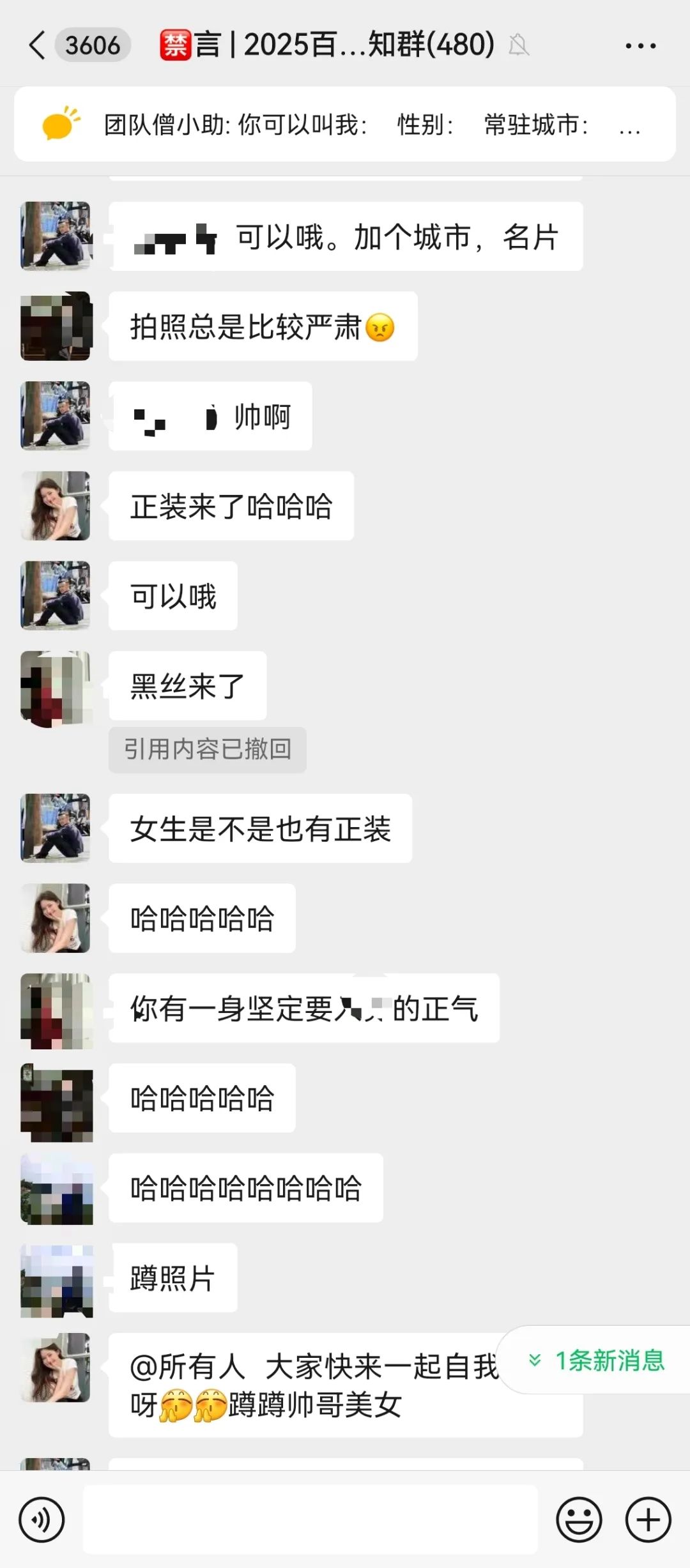The width and height of the screenshot is (690, 1568).
Task: Tap the avatar beside 拍照总是比较严肃
Action: 56,326
